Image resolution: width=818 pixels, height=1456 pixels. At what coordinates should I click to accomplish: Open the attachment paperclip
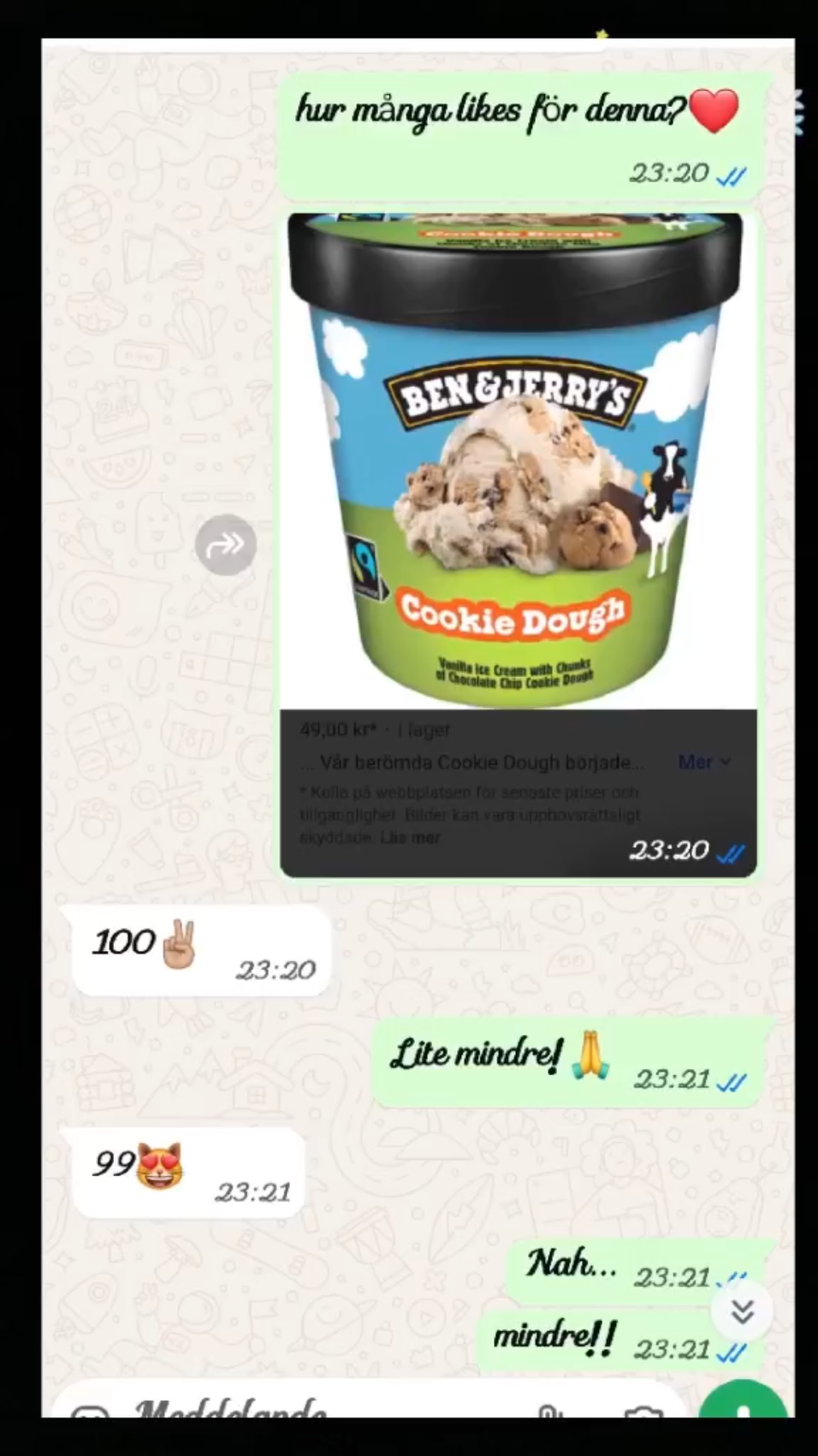click(548, 1411)
